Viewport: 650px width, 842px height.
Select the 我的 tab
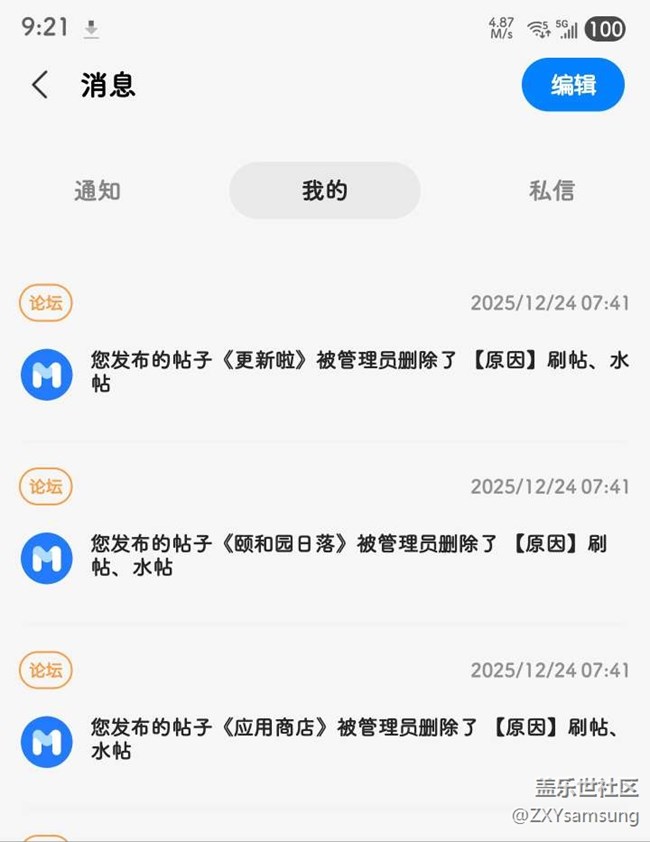pyautogui.click(x=324, y=190)
